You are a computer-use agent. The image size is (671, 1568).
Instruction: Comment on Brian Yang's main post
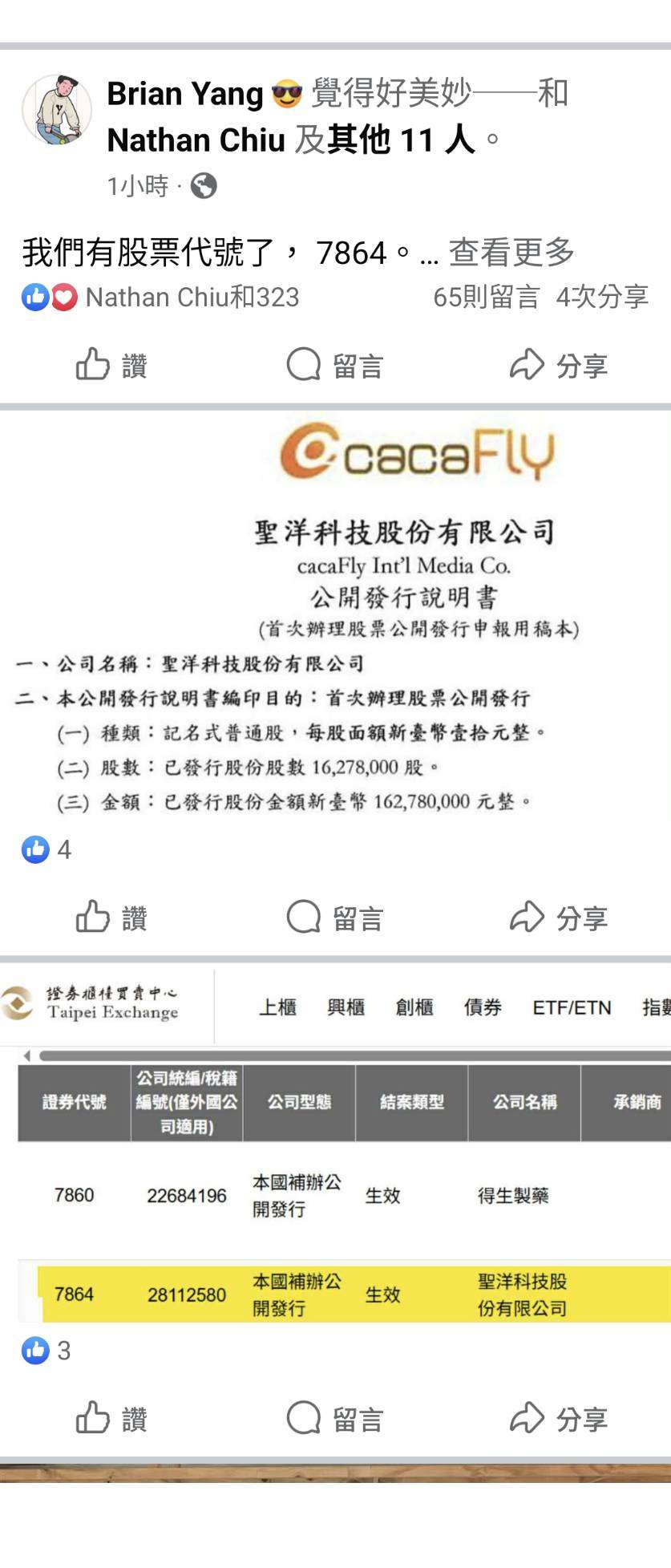click(x=335, y=366)
